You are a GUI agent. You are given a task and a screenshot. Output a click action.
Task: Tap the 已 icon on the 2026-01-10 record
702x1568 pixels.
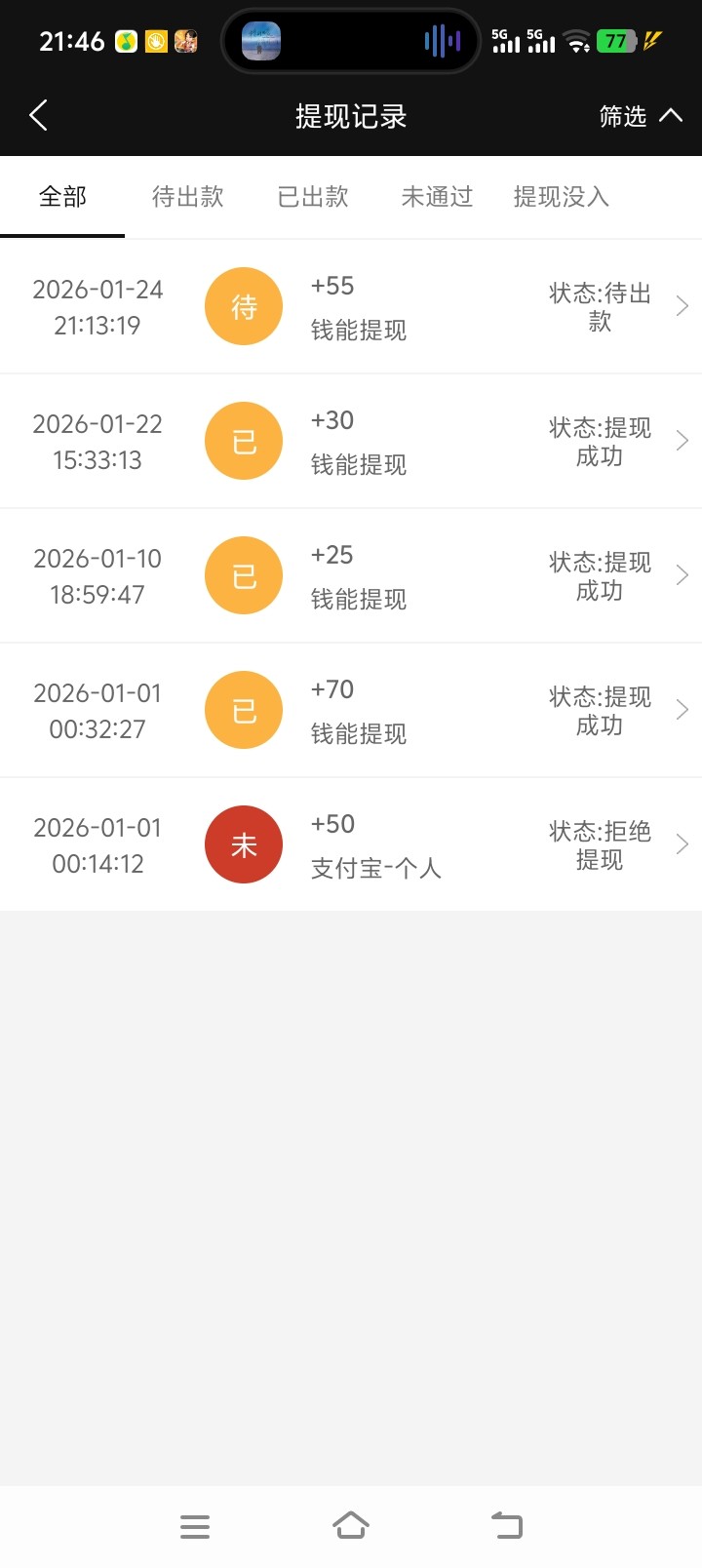[243, 574]
